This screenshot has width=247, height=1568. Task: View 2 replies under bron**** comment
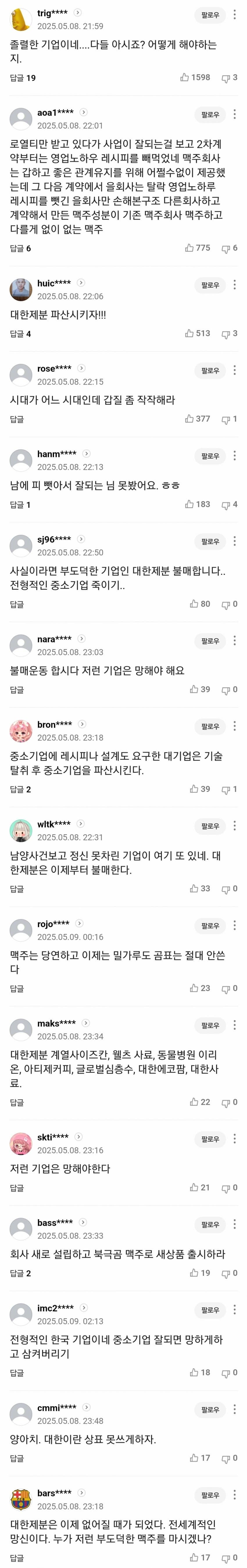(x=20, y=789)
